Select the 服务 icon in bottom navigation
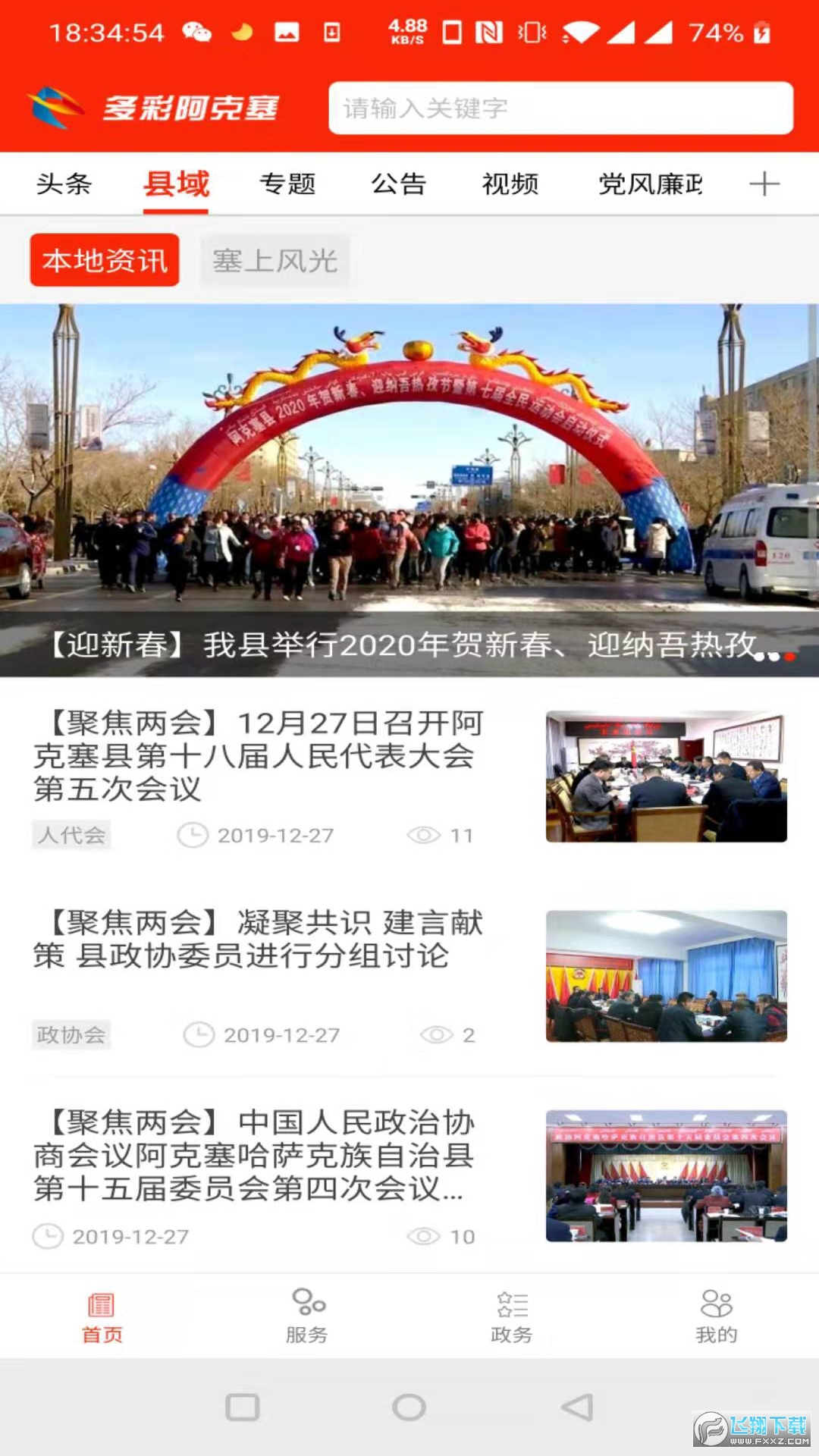 pos(305,1301)
